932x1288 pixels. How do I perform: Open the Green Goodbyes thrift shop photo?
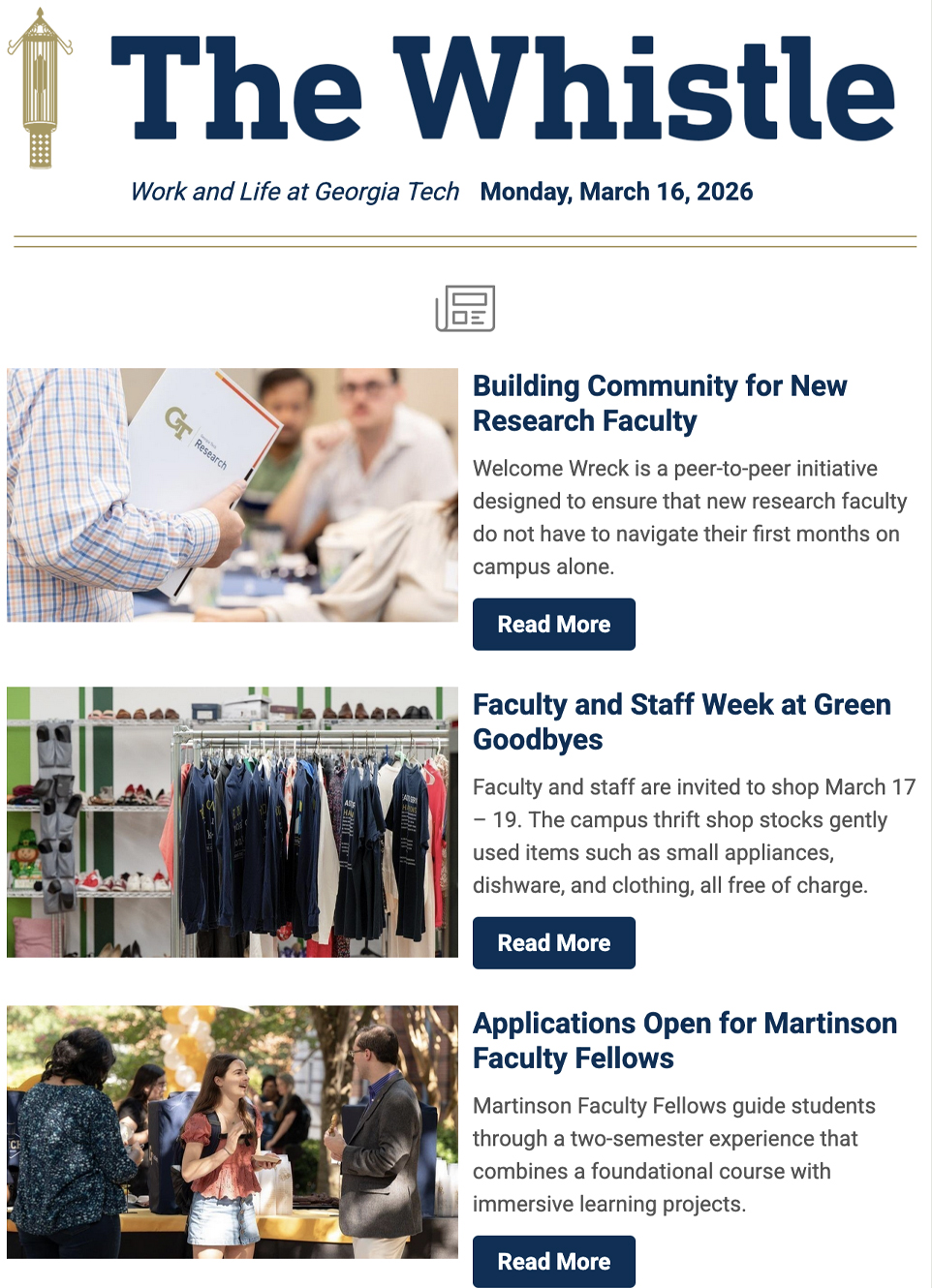click(233, 822)
